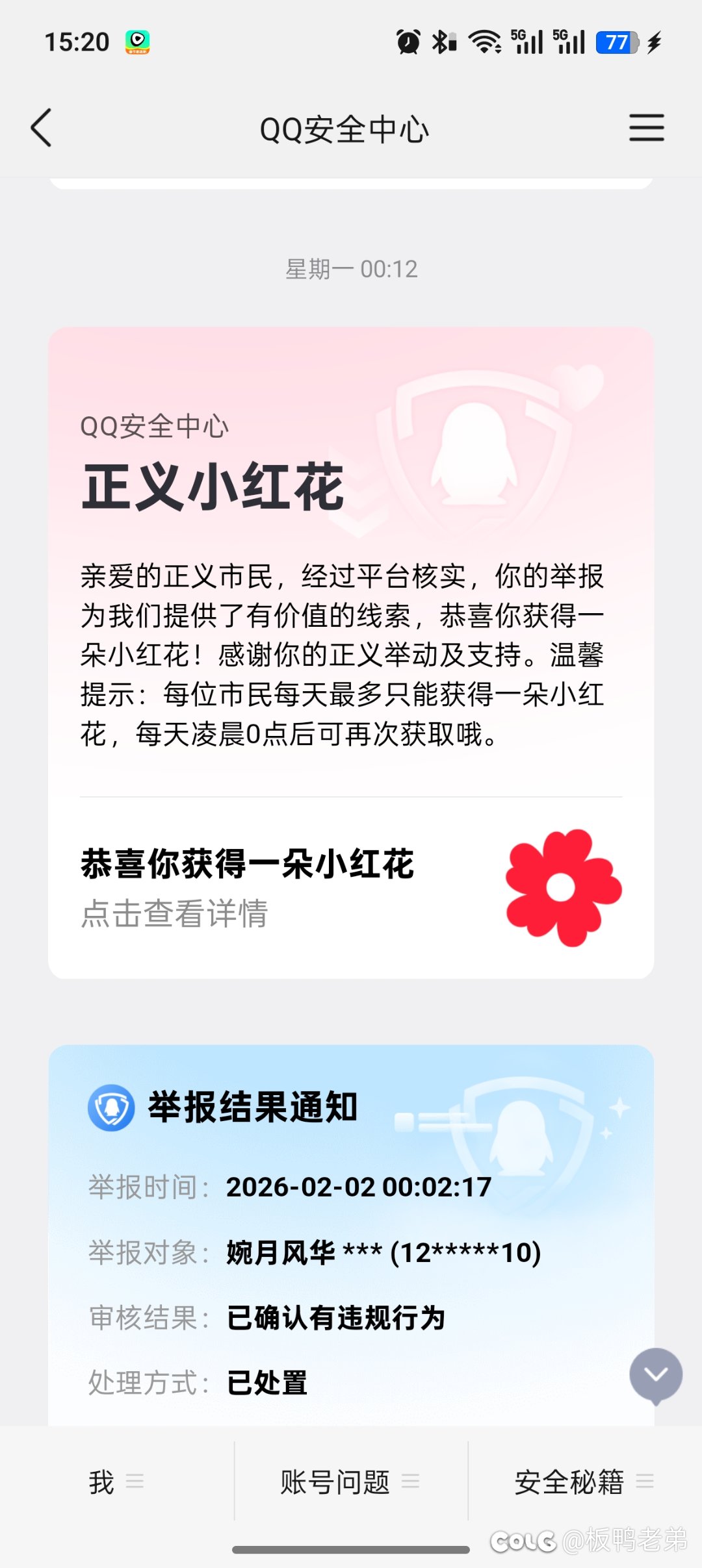Image resolution: width=702 pixels, height=1568 pixels.
Task: Open the hamburger menu at top right
Action: pos(646,128)
